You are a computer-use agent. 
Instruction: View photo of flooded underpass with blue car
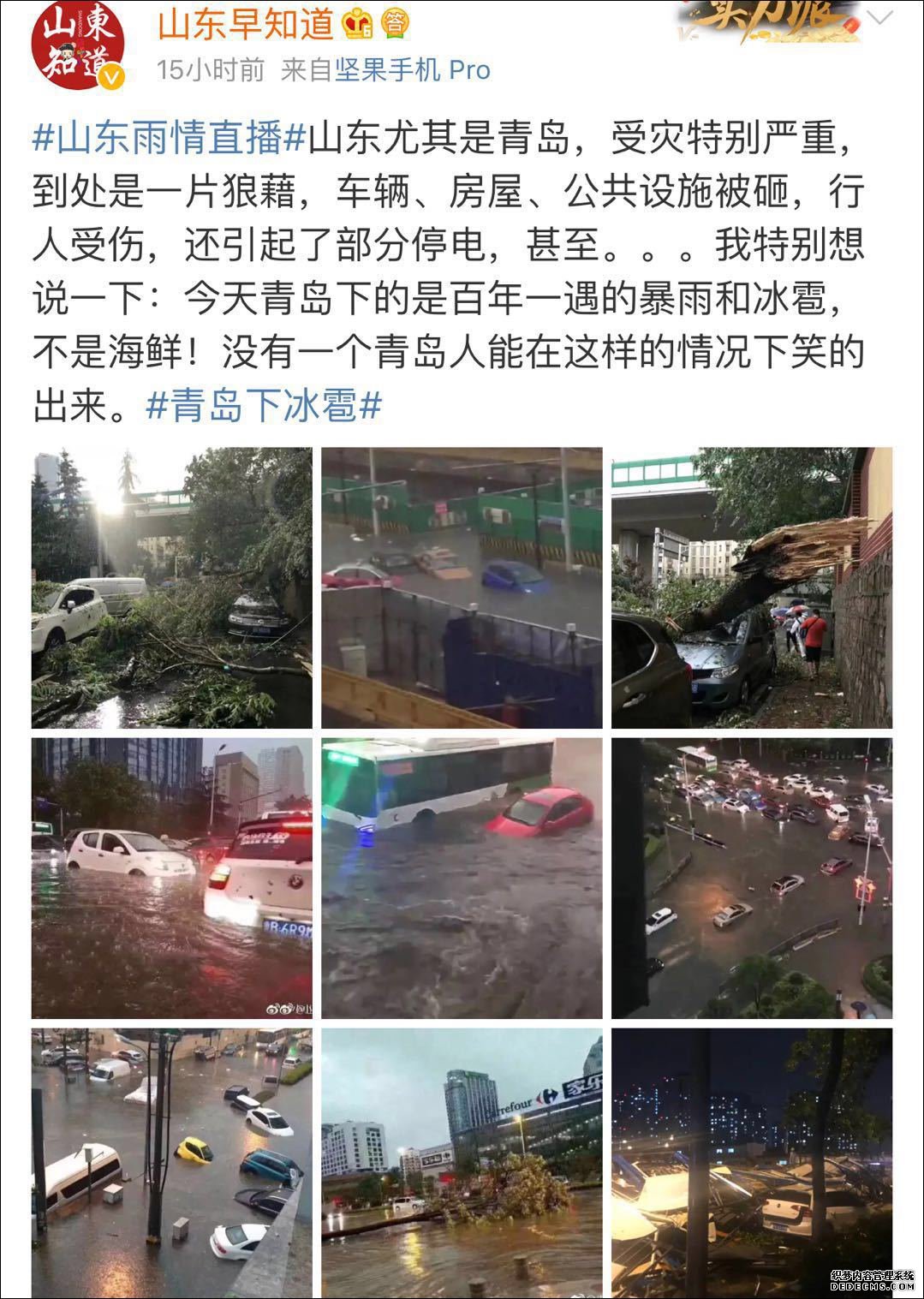click(462, 587)
